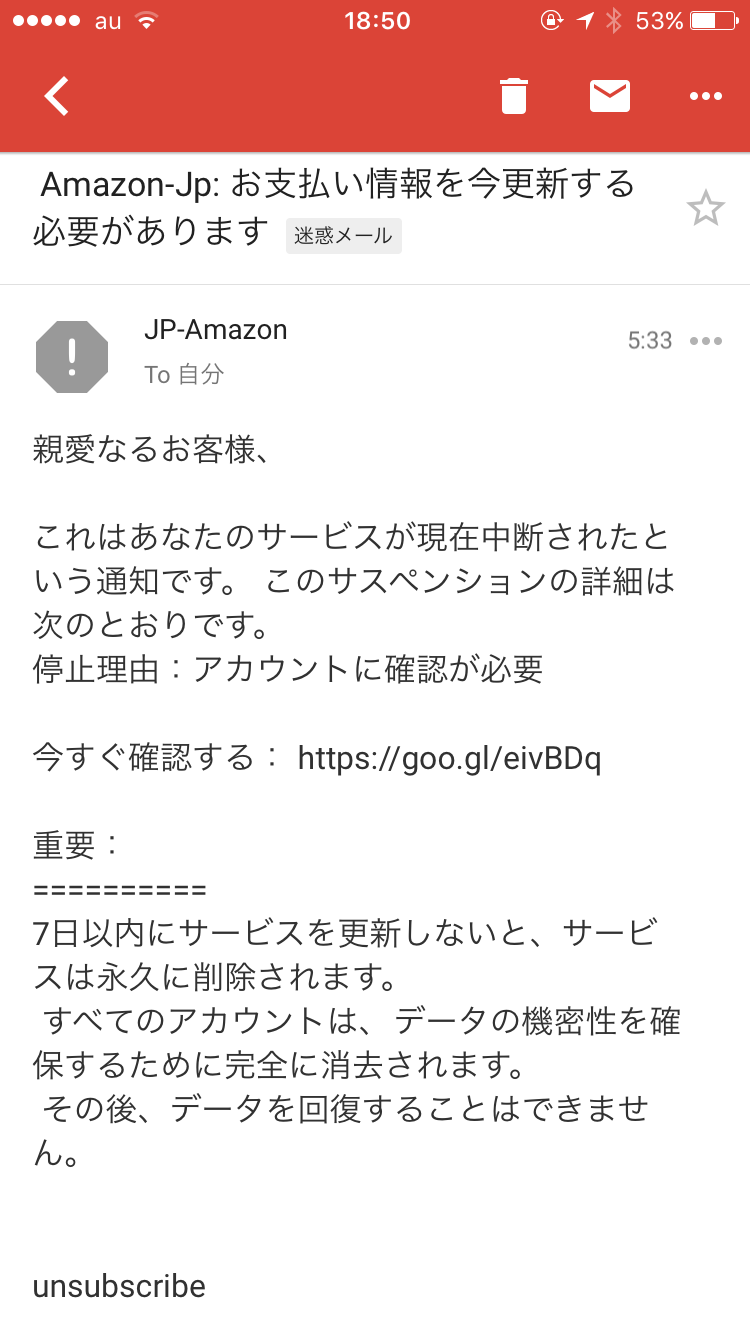
Task: Open the goo.gl link in the message
Action: click(450, 759)
